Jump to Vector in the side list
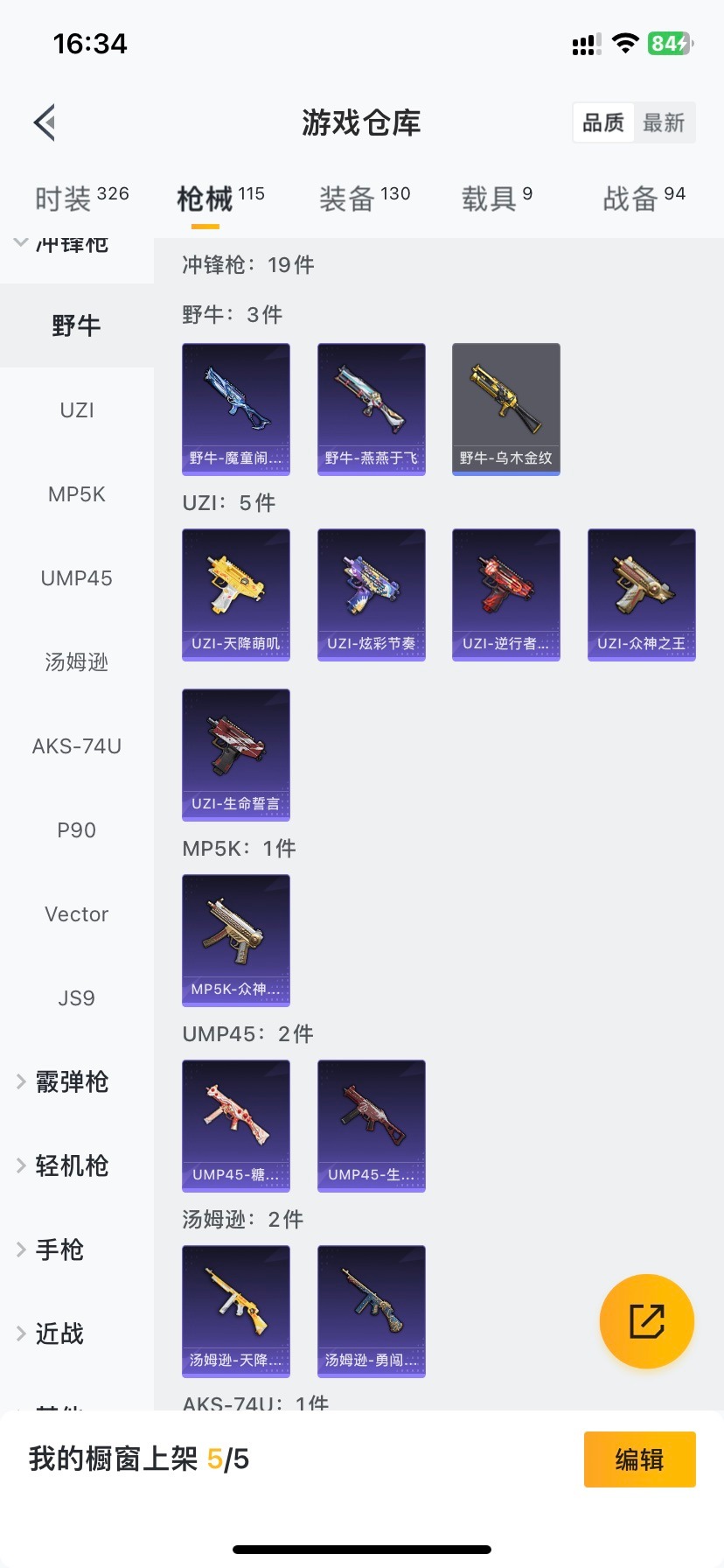Image resolution: width=724 pixels, height=1568 pixels. click(77, 914)
